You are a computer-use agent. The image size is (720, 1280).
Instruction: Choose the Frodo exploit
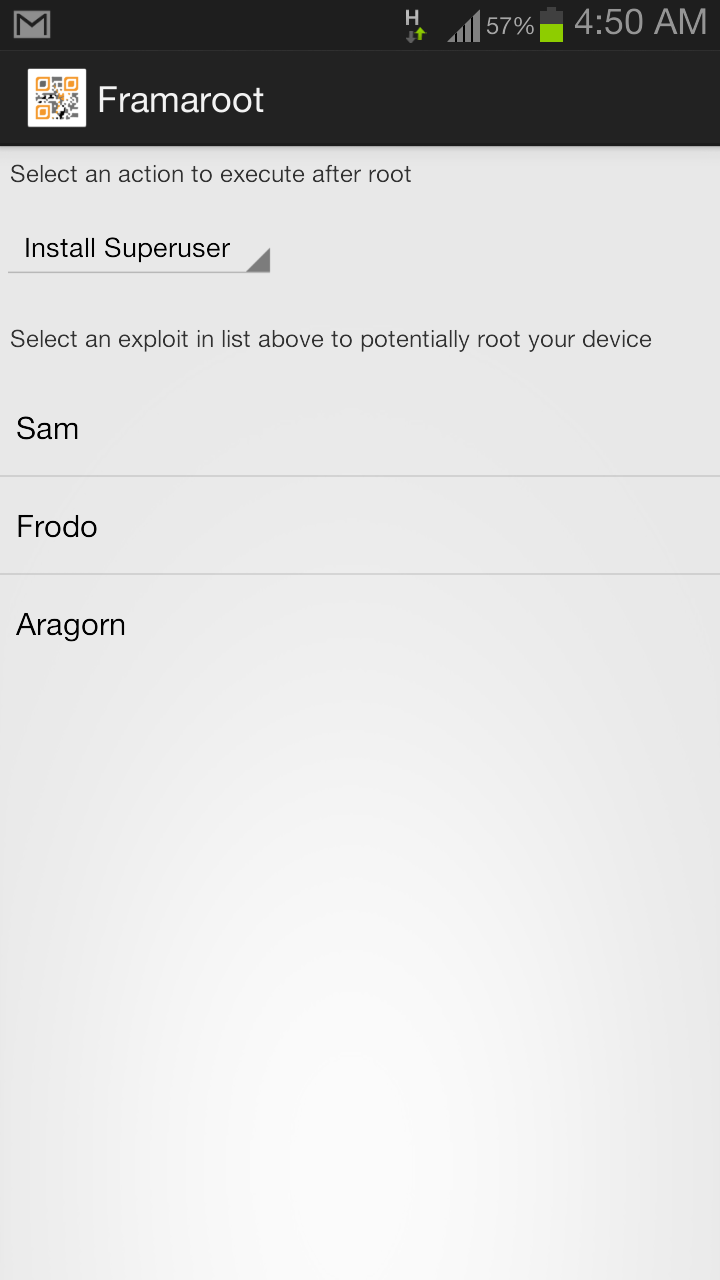(x=360, y=526)
